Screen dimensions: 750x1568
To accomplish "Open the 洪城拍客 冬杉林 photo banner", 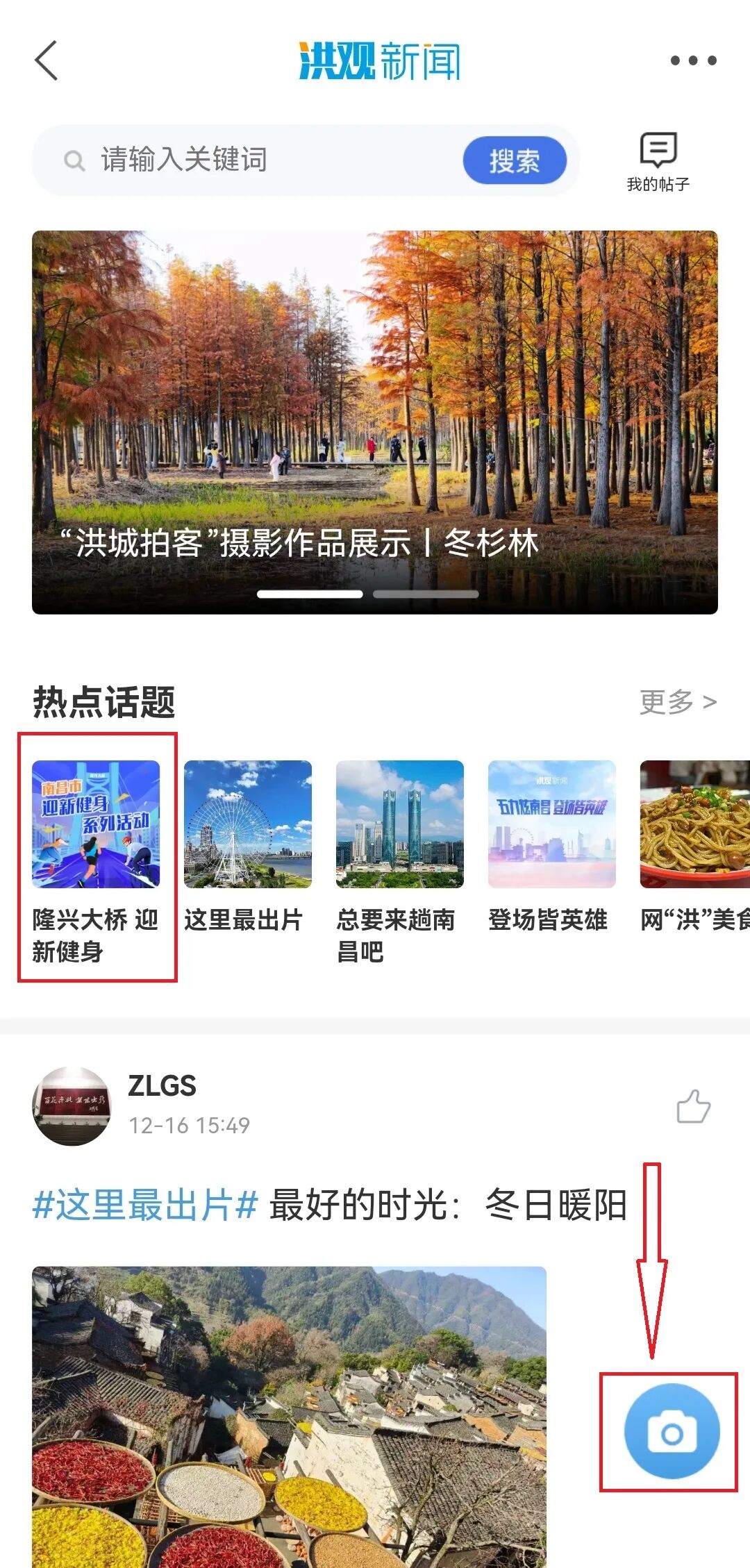I will 375,417.
